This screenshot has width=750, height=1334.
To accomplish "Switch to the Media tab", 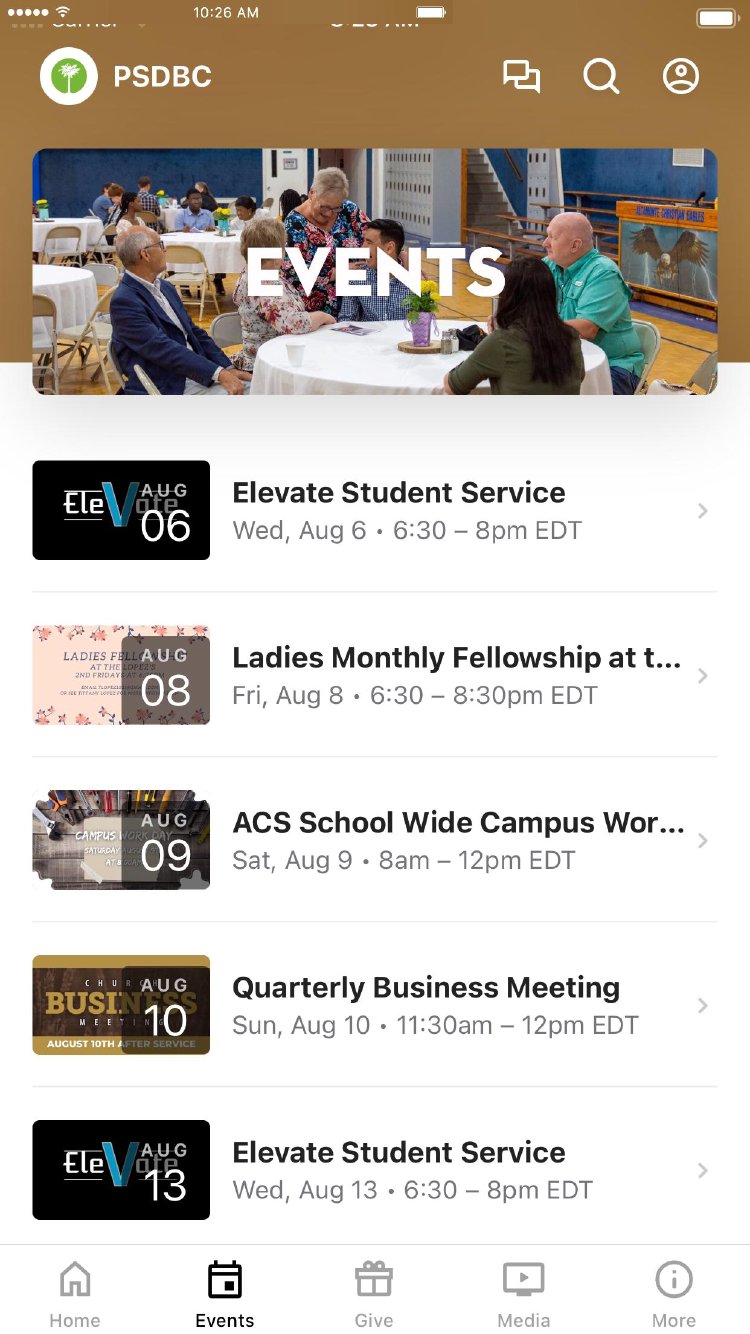I will pos(524,1292).
